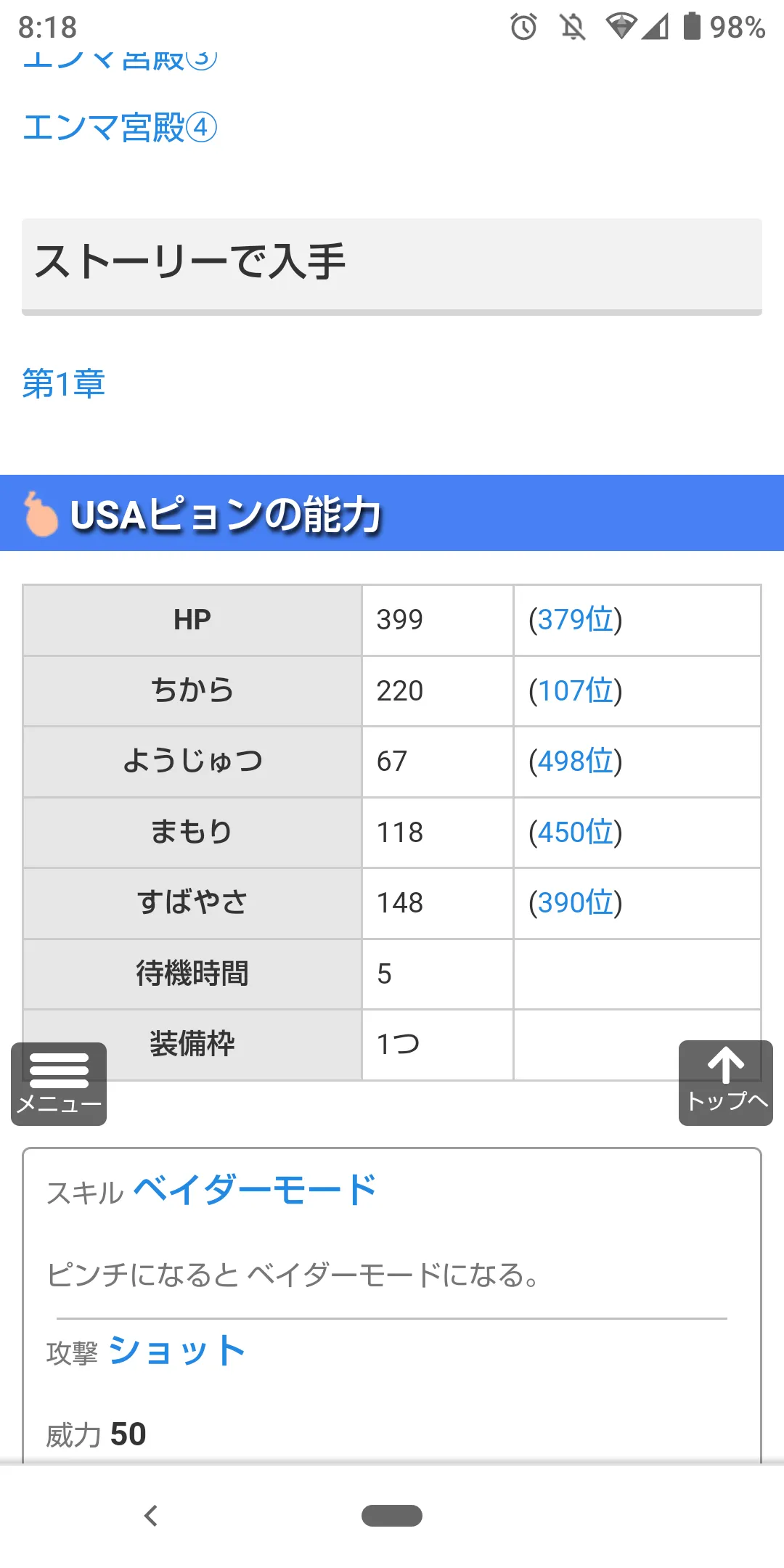Open the まもり 450位 ranking link
Image resolution: width=784 pixels, height=1568 pixels.
pyautogui.click(x=576, y=832)
